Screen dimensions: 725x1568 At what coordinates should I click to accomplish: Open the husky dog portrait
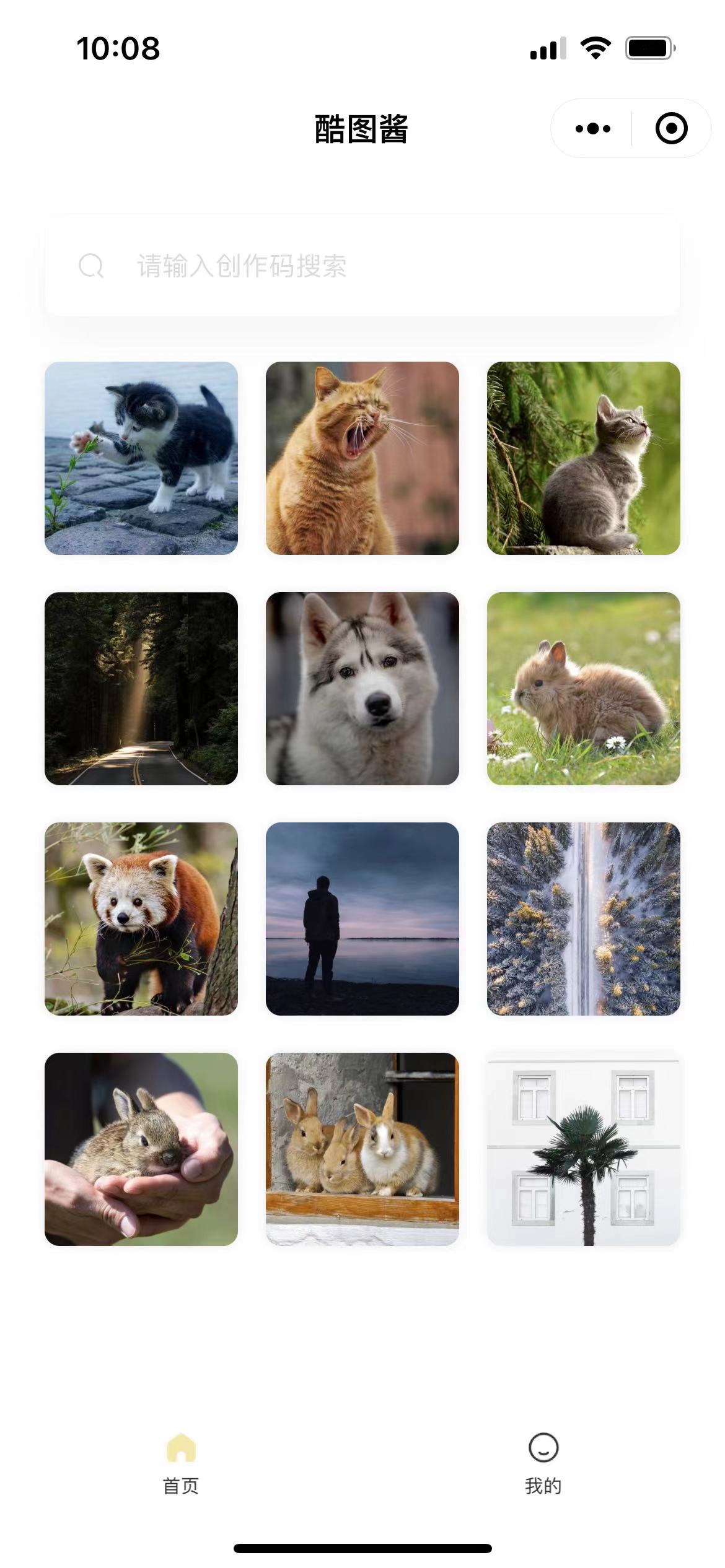362,689
